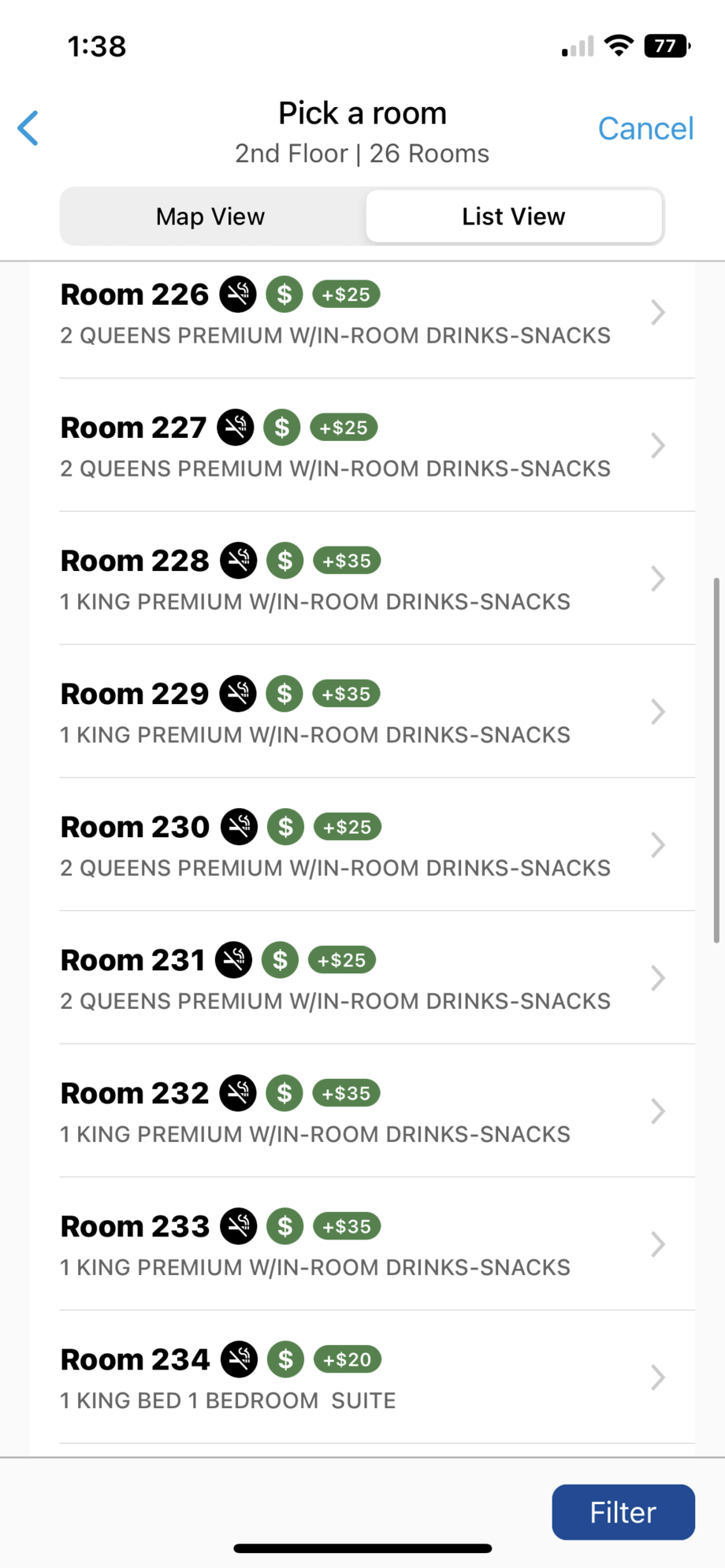Select the Room 234 bedroom suite
This screenshot has width=725, height=1568.
(x=362, y=1378)
